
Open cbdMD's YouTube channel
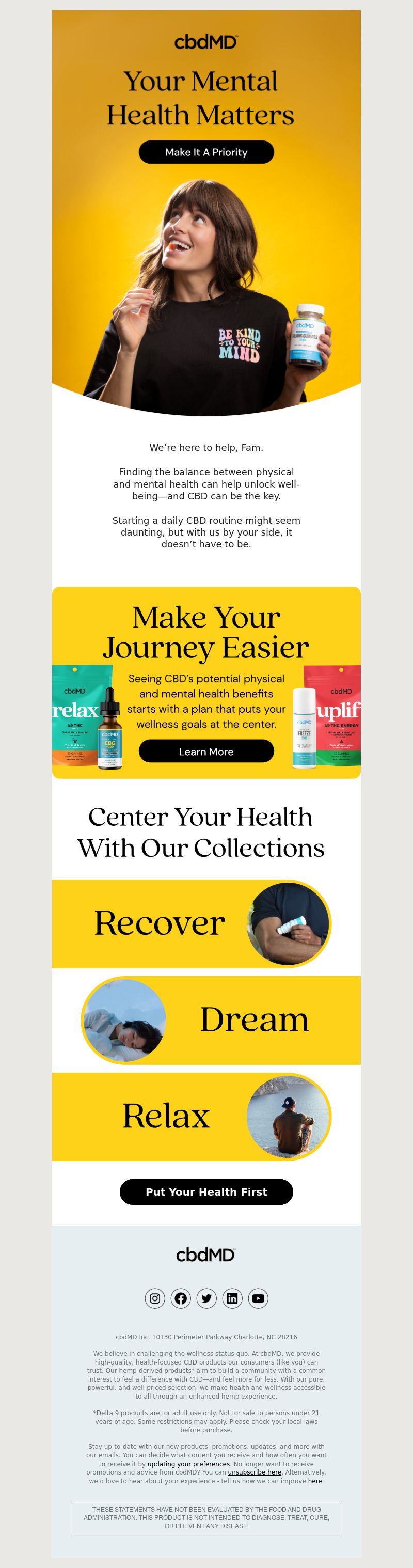click(258, 1298)
